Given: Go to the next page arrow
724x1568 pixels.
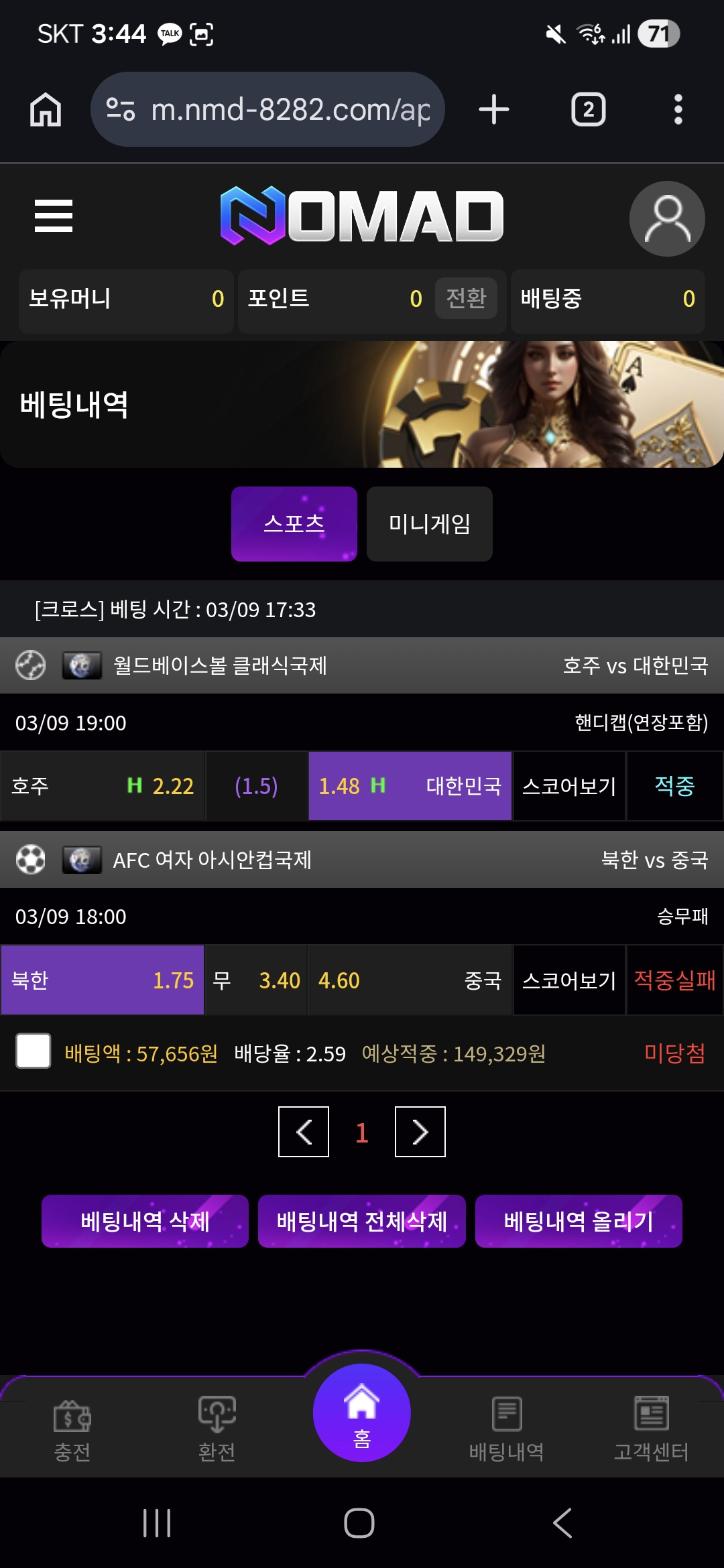Looking at the screenshot, I should coord(420,1132).
